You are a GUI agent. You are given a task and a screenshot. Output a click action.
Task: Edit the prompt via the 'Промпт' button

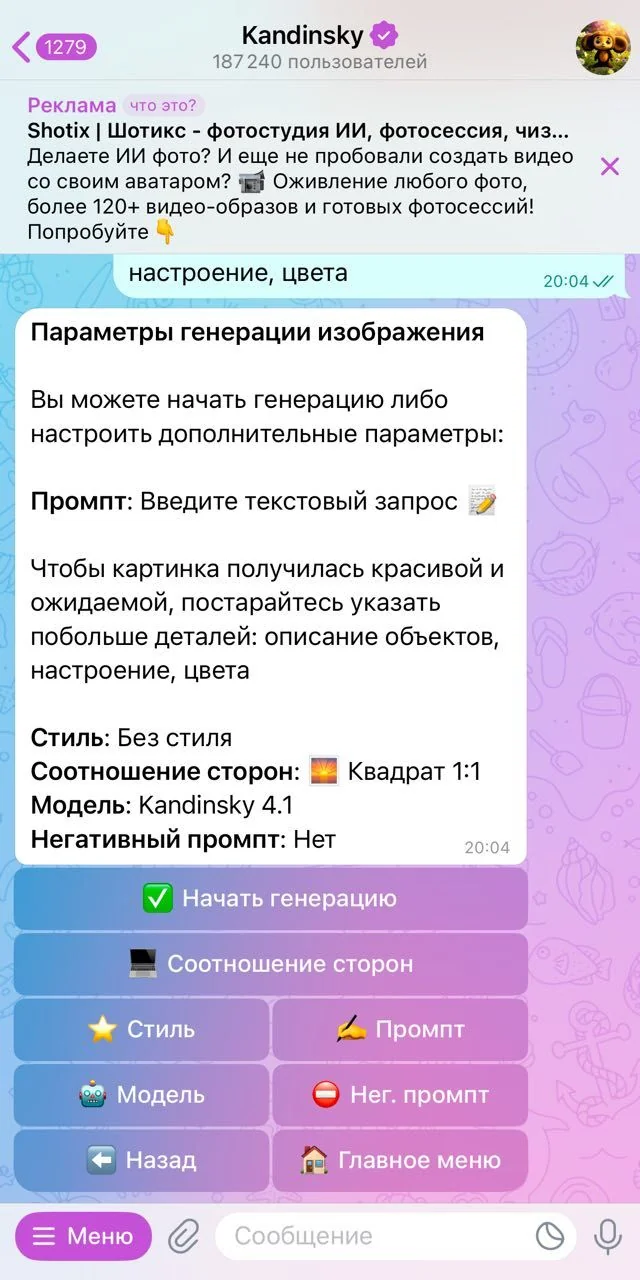(x=400, y=1029)
